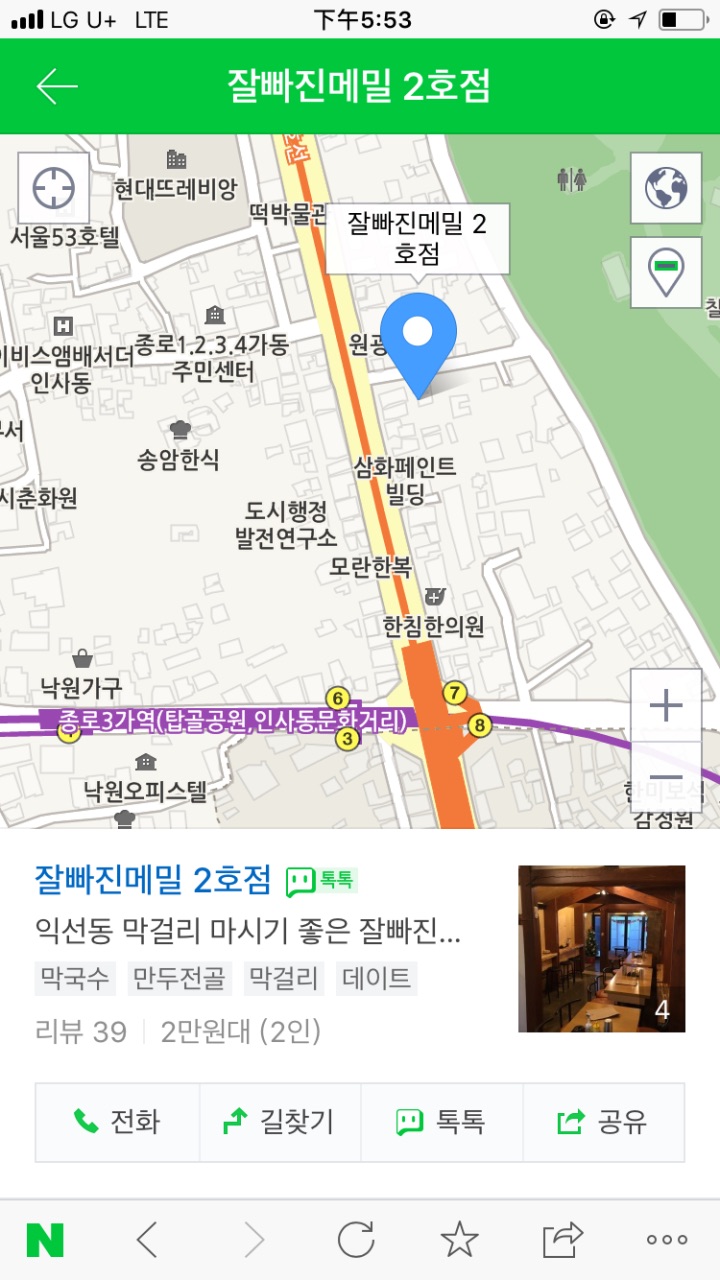View the restaurant interior photos
The height and width of the screenshot is (1280, 720).
[x=602, y=948]
